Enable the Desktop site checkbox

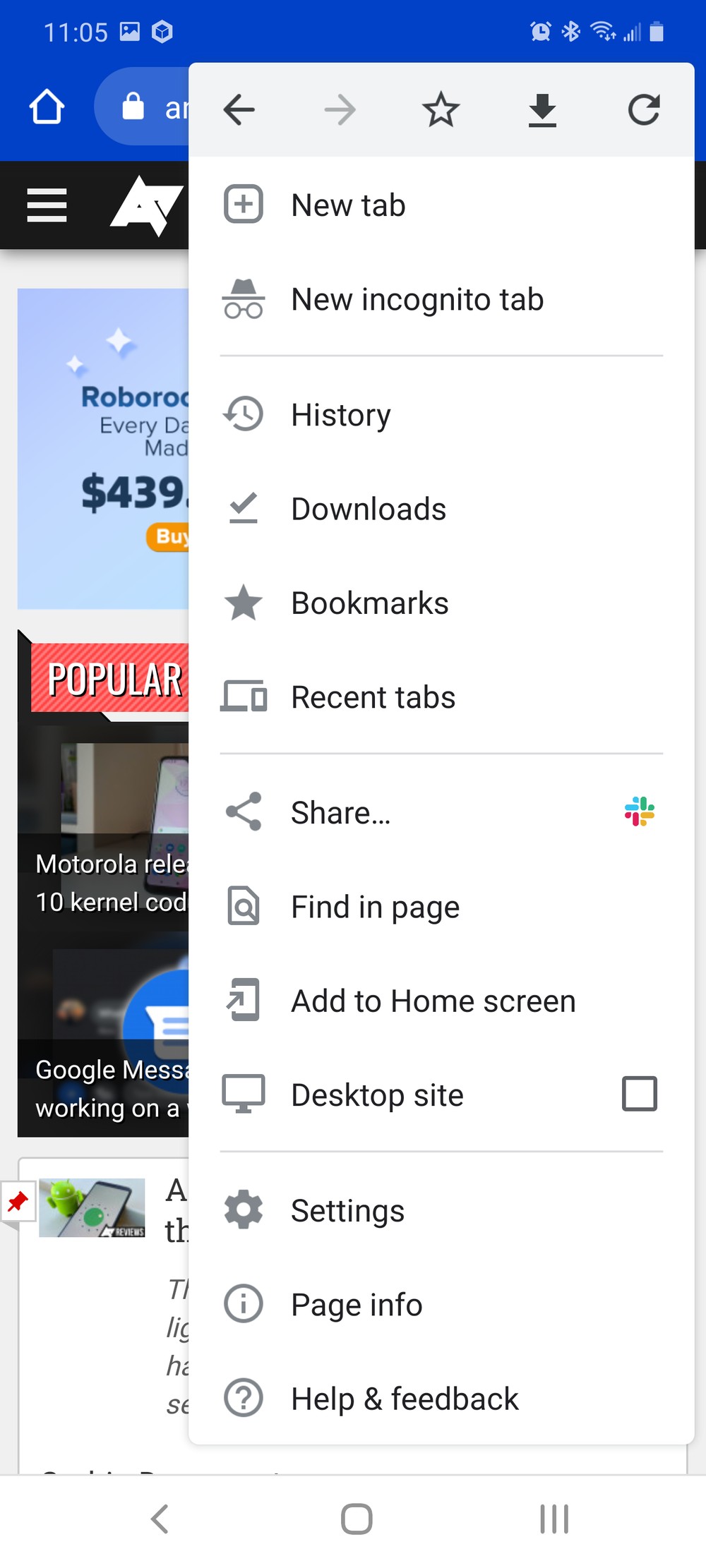pos(639,1094)
